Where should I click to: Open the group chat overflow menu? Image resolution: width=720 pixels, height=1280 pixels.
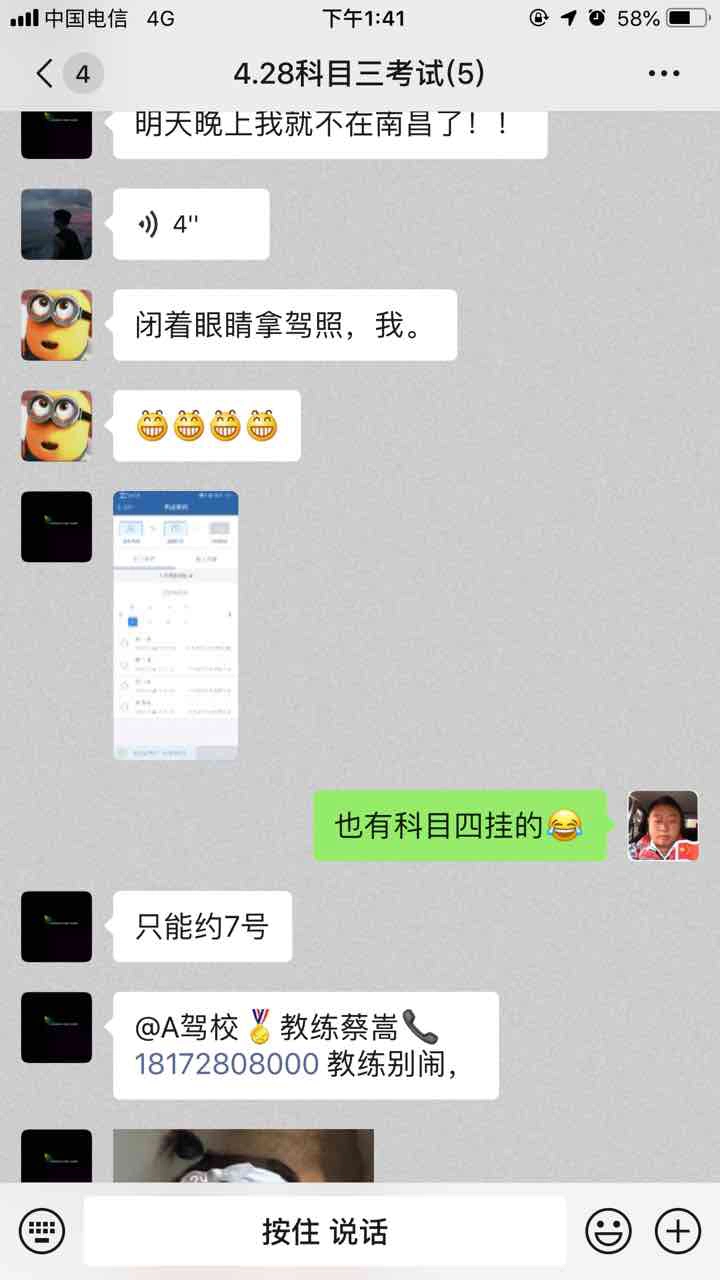click(x=664, y=73)
